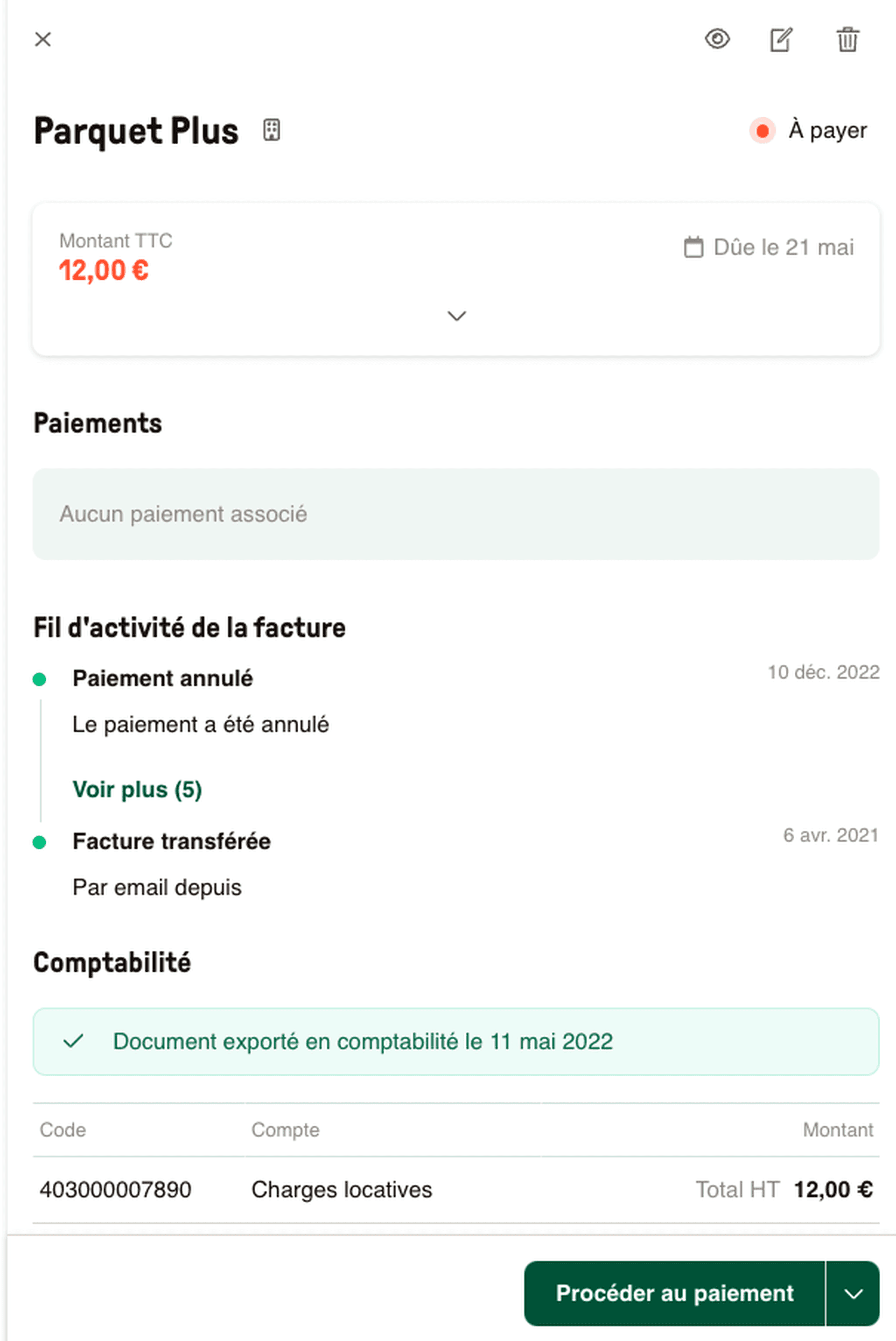Click the Charges locatives account row

[342, 1190]
